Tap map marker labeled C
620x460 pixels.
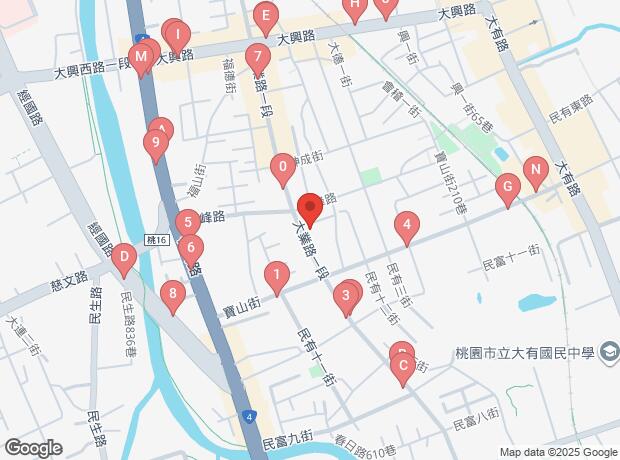[402, 366]
